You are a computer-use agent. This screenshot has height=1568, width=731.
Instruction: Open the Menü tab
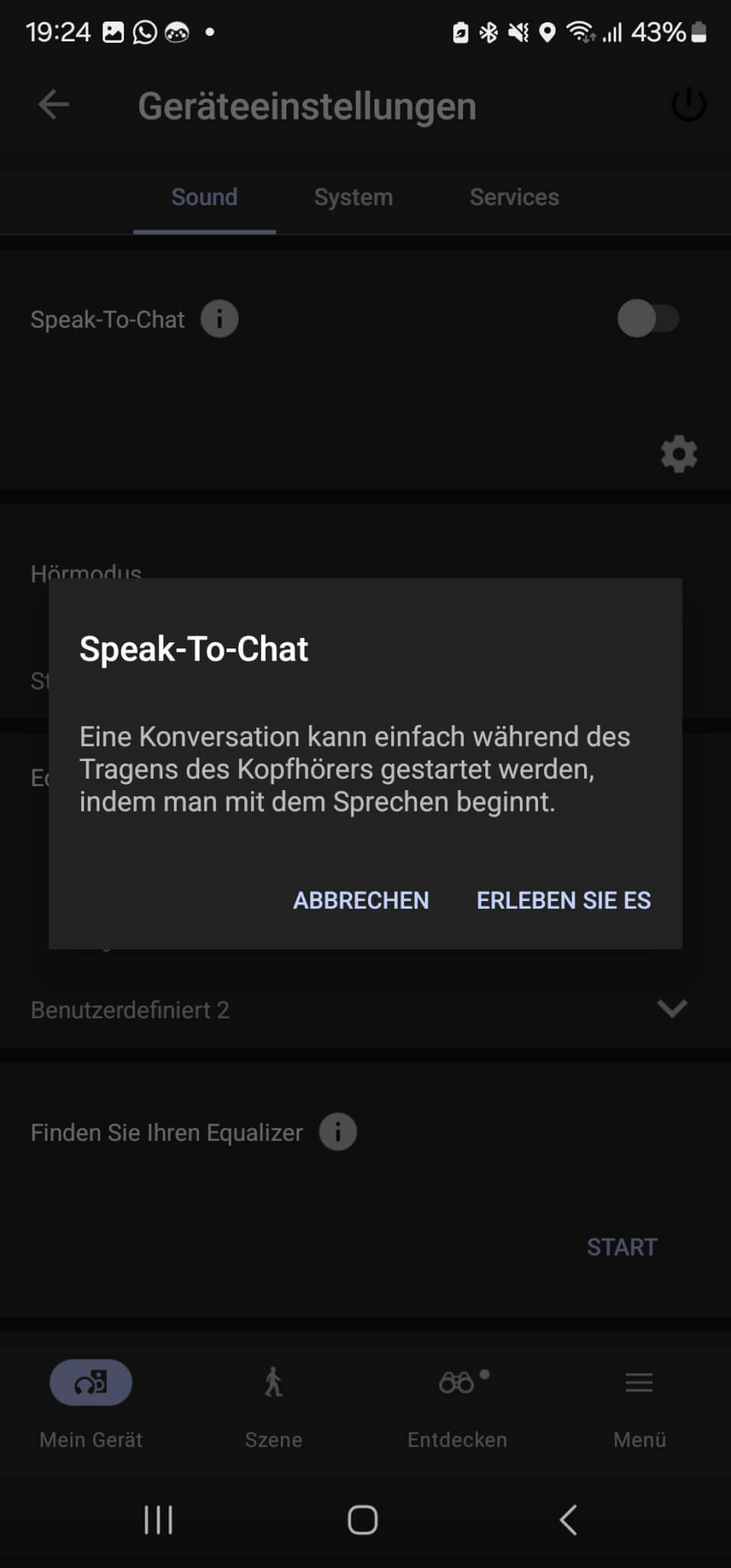pyautogui.click(x=639, y=1403)
